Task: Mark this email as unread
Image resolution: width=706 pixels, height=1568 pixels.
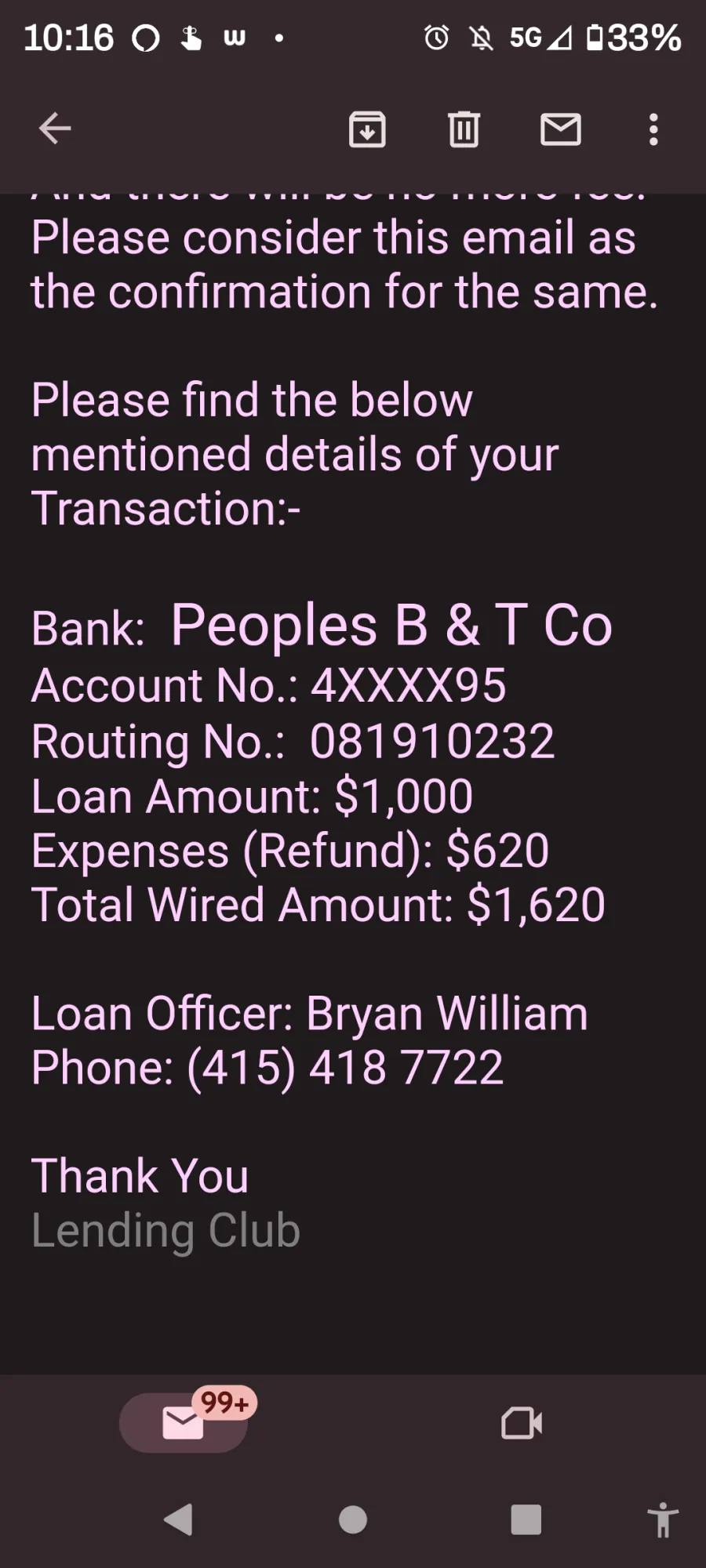Action: (561, 129)
